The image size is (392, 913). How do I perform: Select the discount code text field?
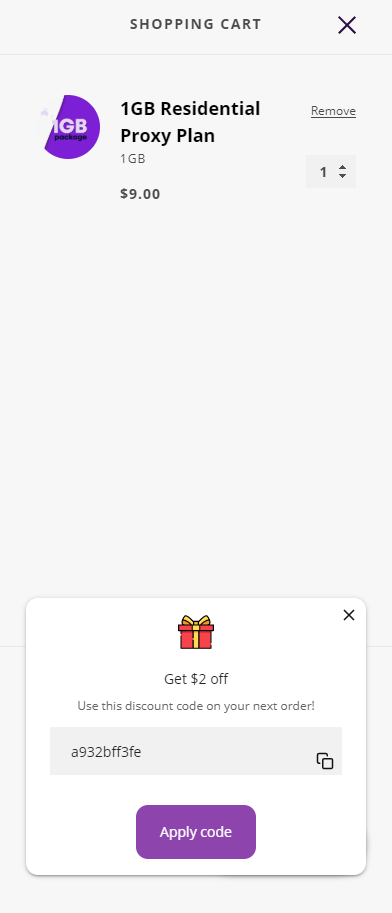click(196, 751)
